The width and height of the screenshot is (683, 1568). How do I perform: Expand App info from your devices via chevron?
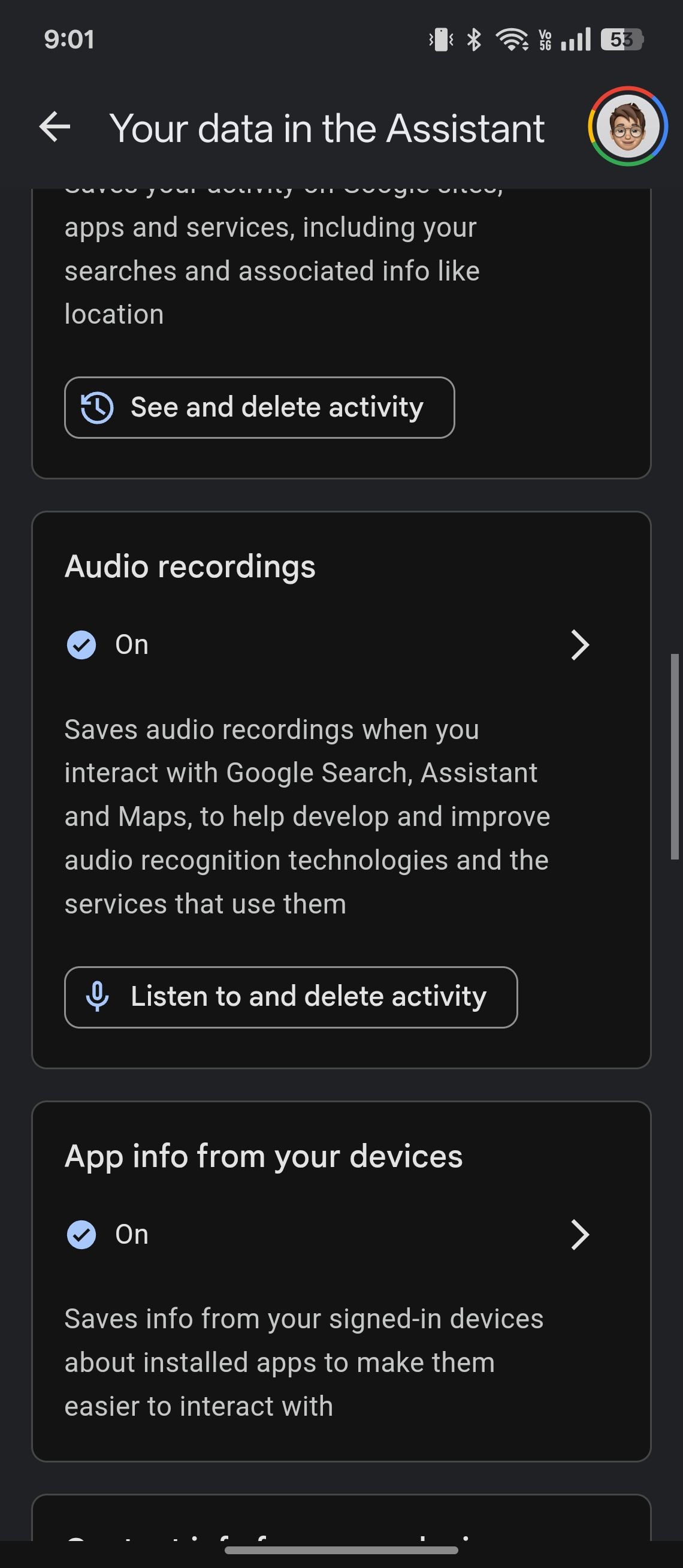[581, 1234]
